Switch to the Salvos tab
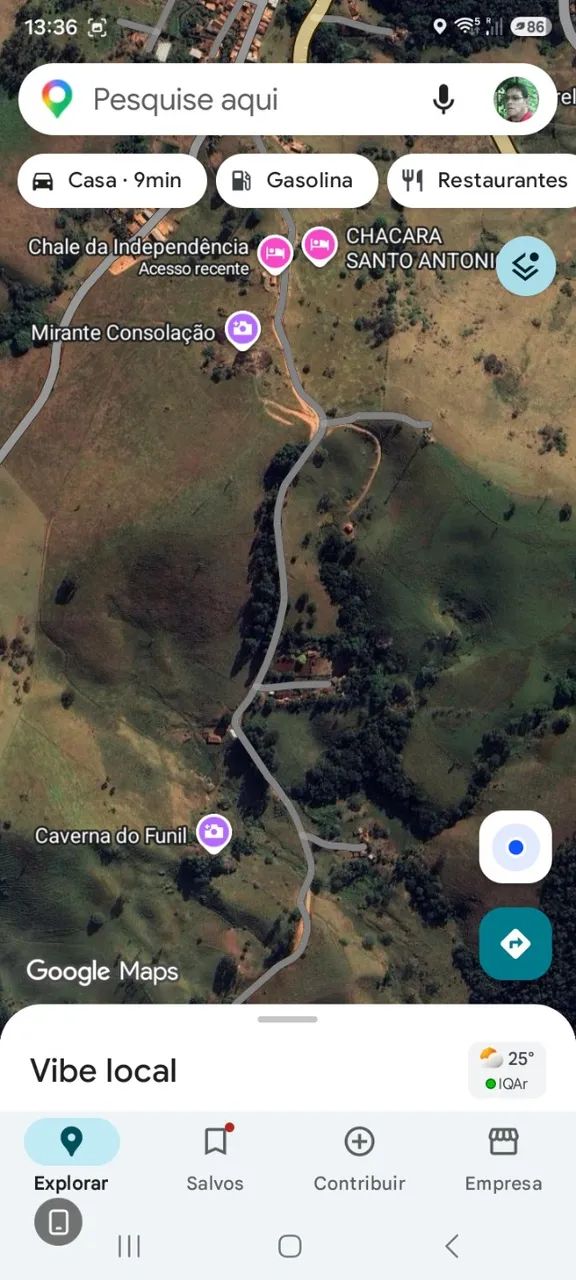Image resolution: width=576 pixels, height=1280 pixels. point(215,1157)
